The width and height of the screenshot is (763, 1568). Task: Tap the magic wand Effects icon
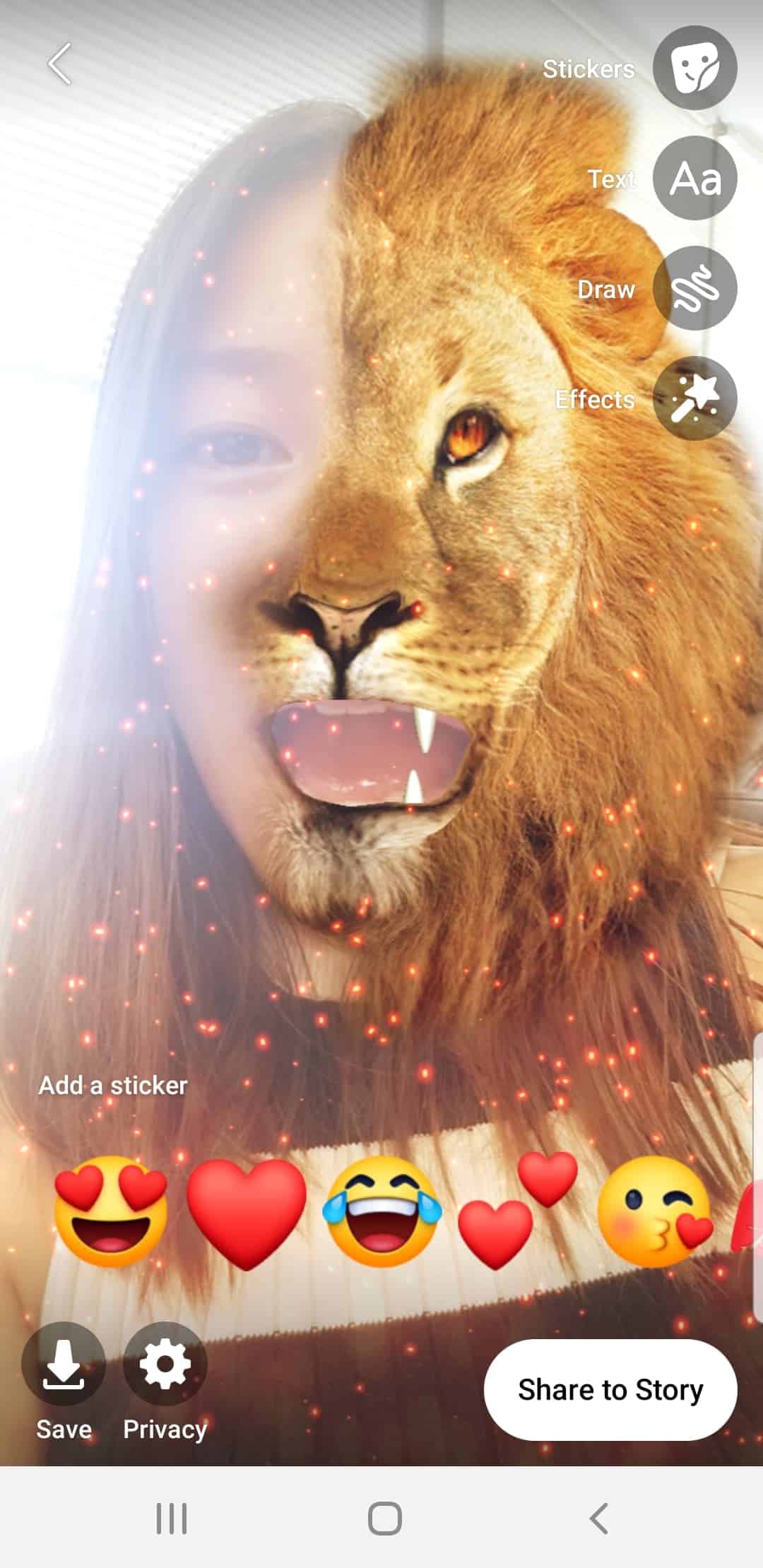tap(694, 400)
